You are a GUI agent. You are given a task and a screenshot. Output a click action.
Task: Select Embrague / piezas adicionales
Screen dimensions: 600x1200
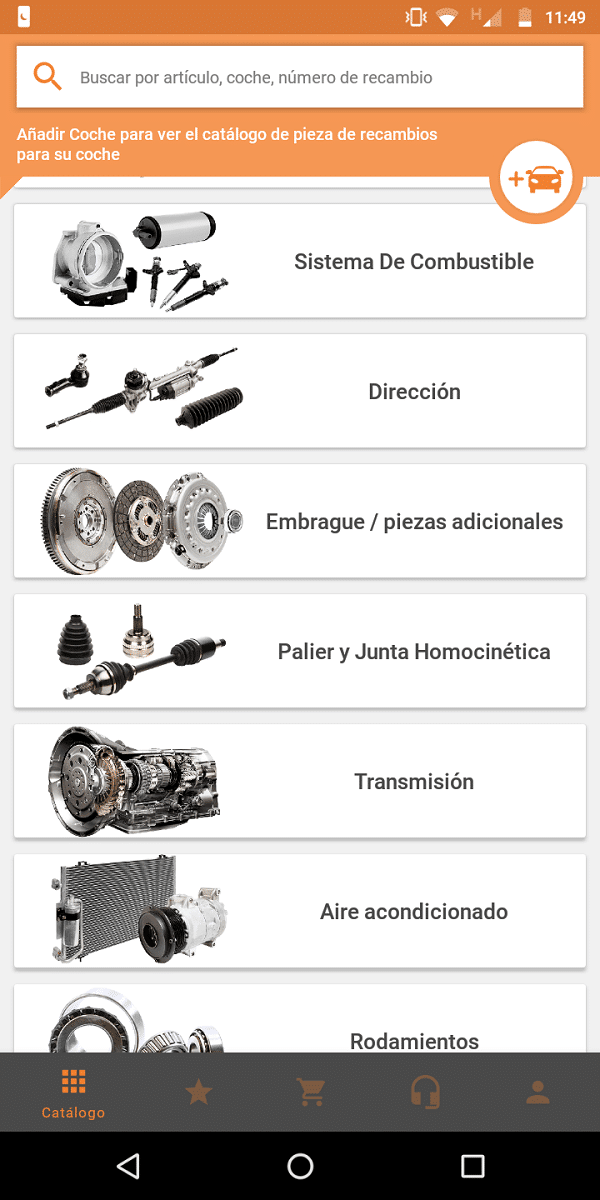pyautogui.click(x=300, y=521)
